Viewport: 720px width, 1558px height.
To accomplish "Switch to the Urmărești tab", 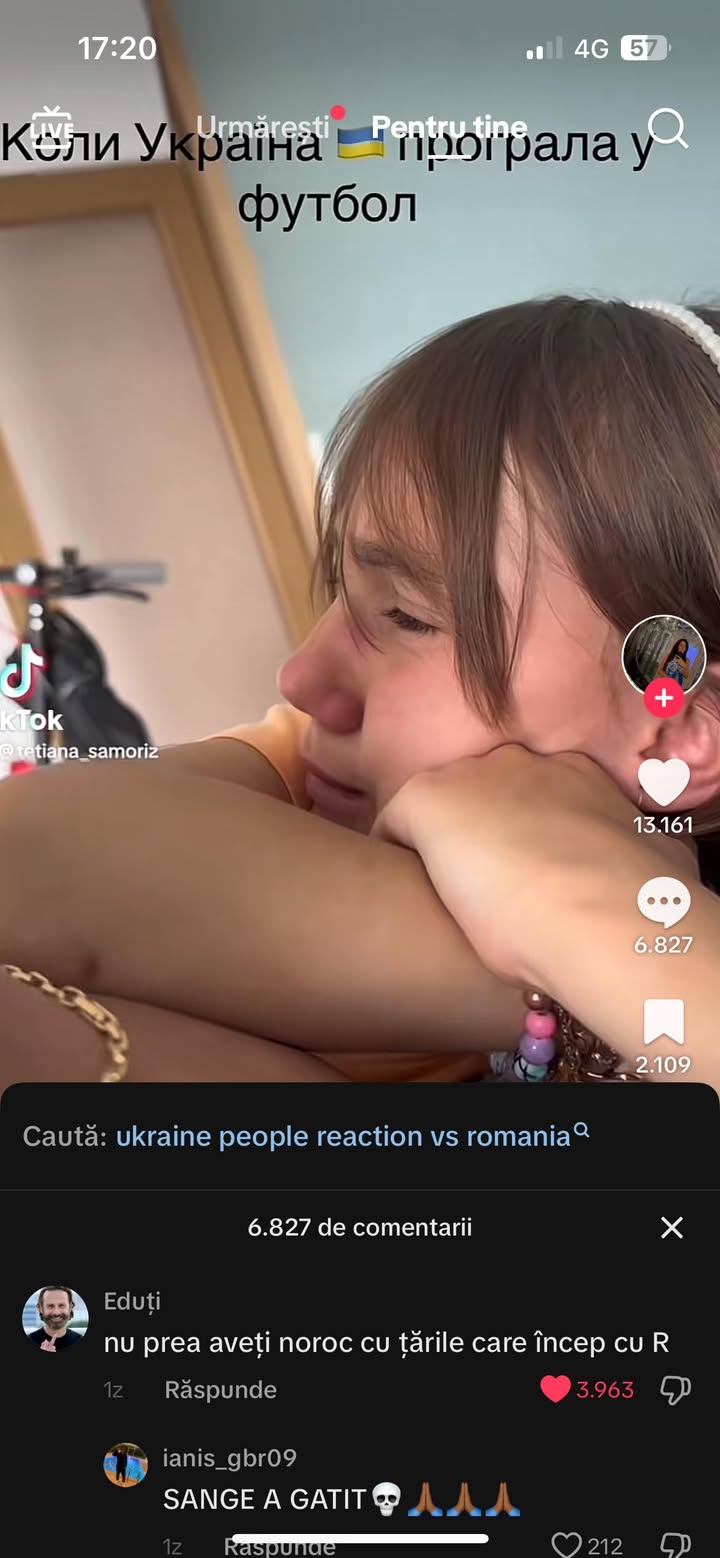I will pyautogui.click(x=262, y=127).
